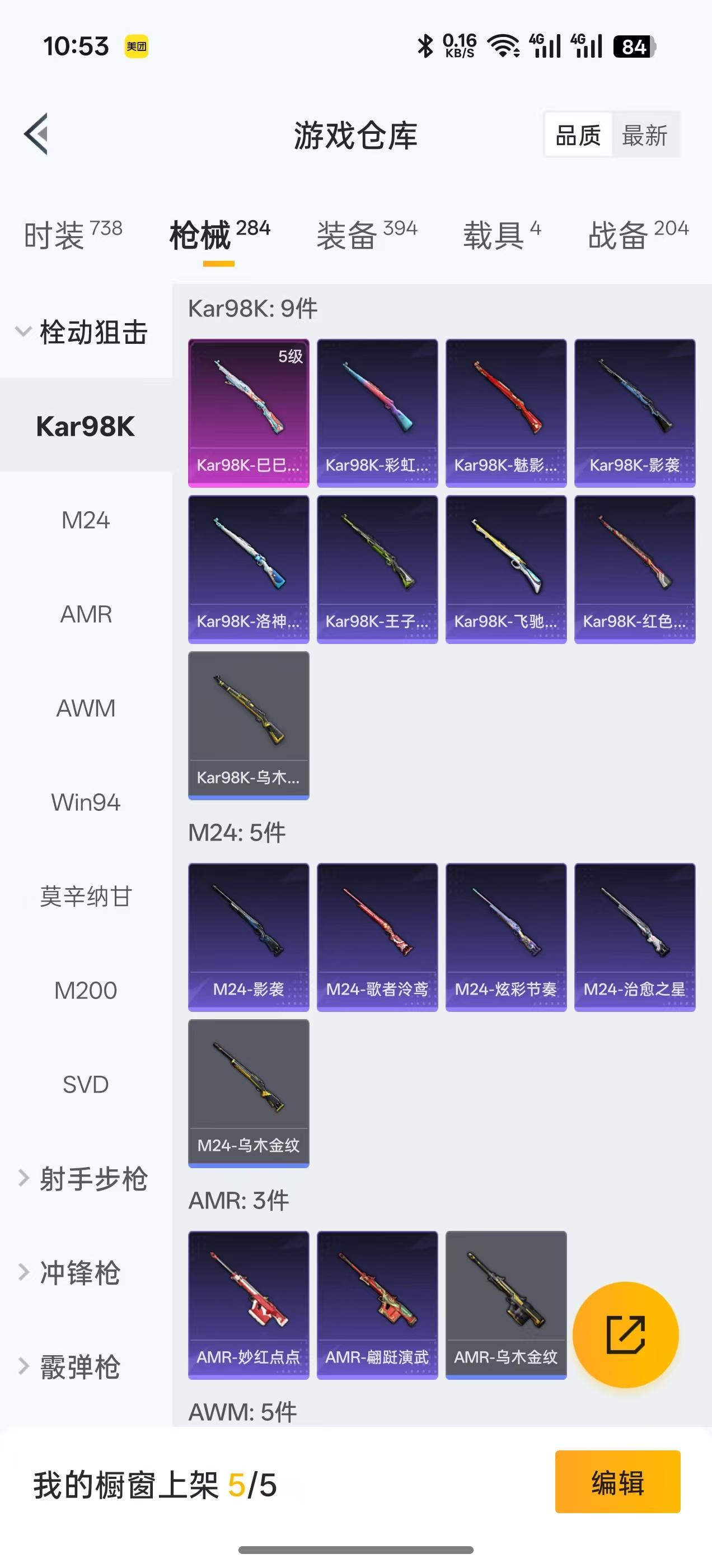The image size is (712, 1568).
Task: Select 莫辛纳甘 in the side list
Action: 86,897
